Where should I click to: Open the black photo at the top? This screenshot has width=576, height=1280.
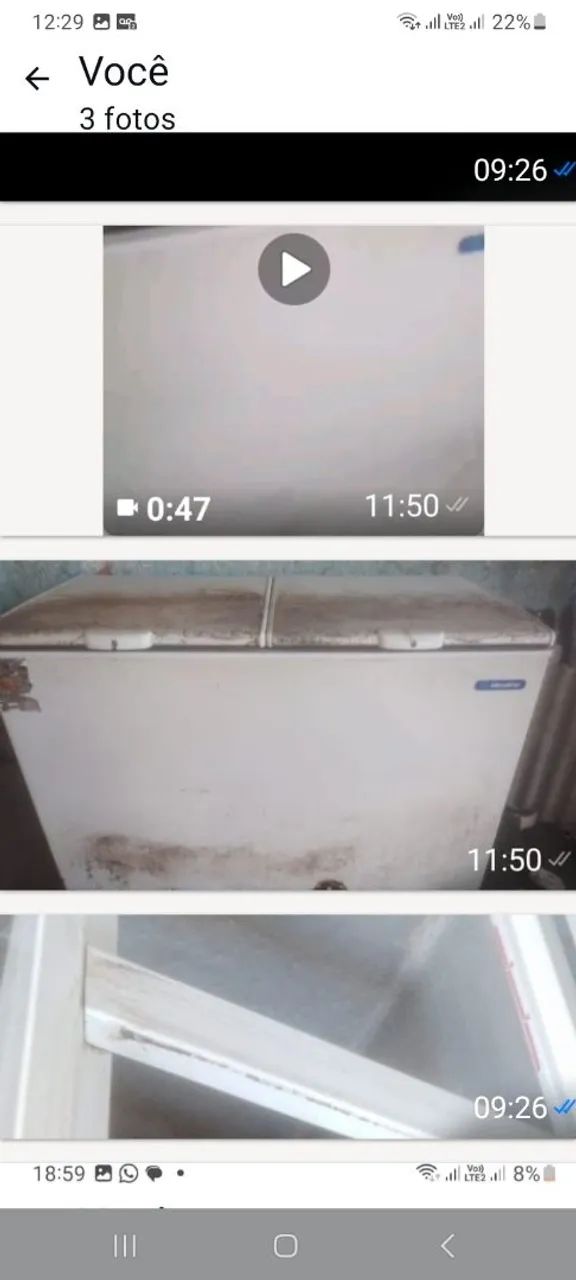click(288, 167)
